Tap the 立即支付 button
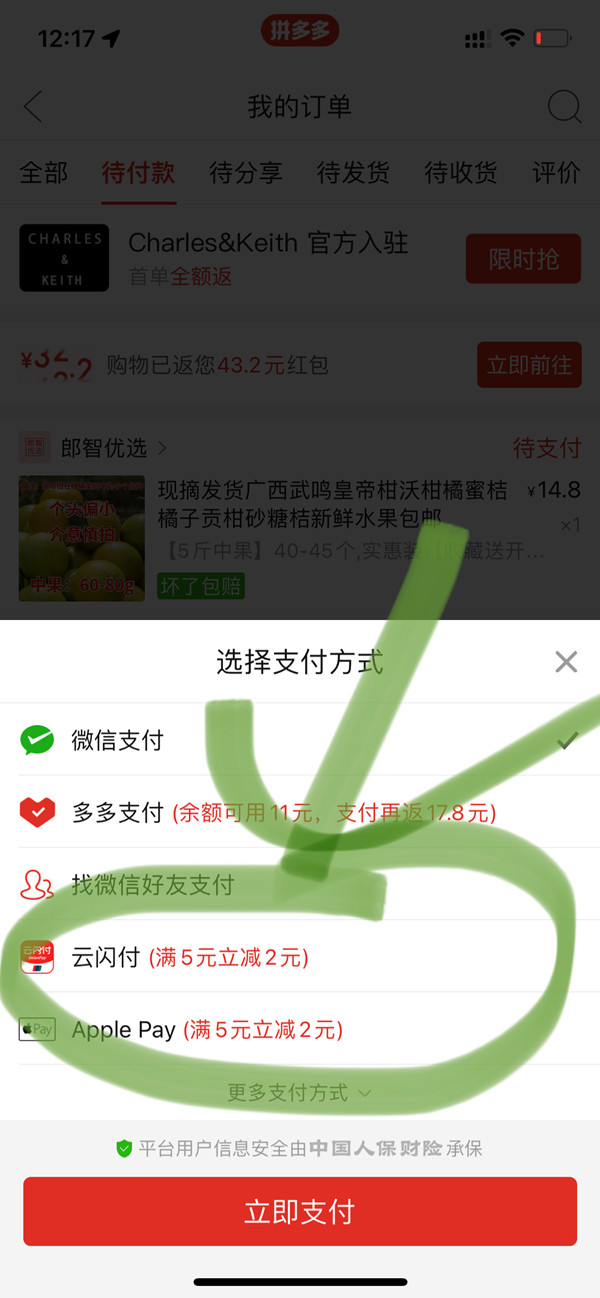This screenshot has width=600, height=1298. coord(300,1212)
